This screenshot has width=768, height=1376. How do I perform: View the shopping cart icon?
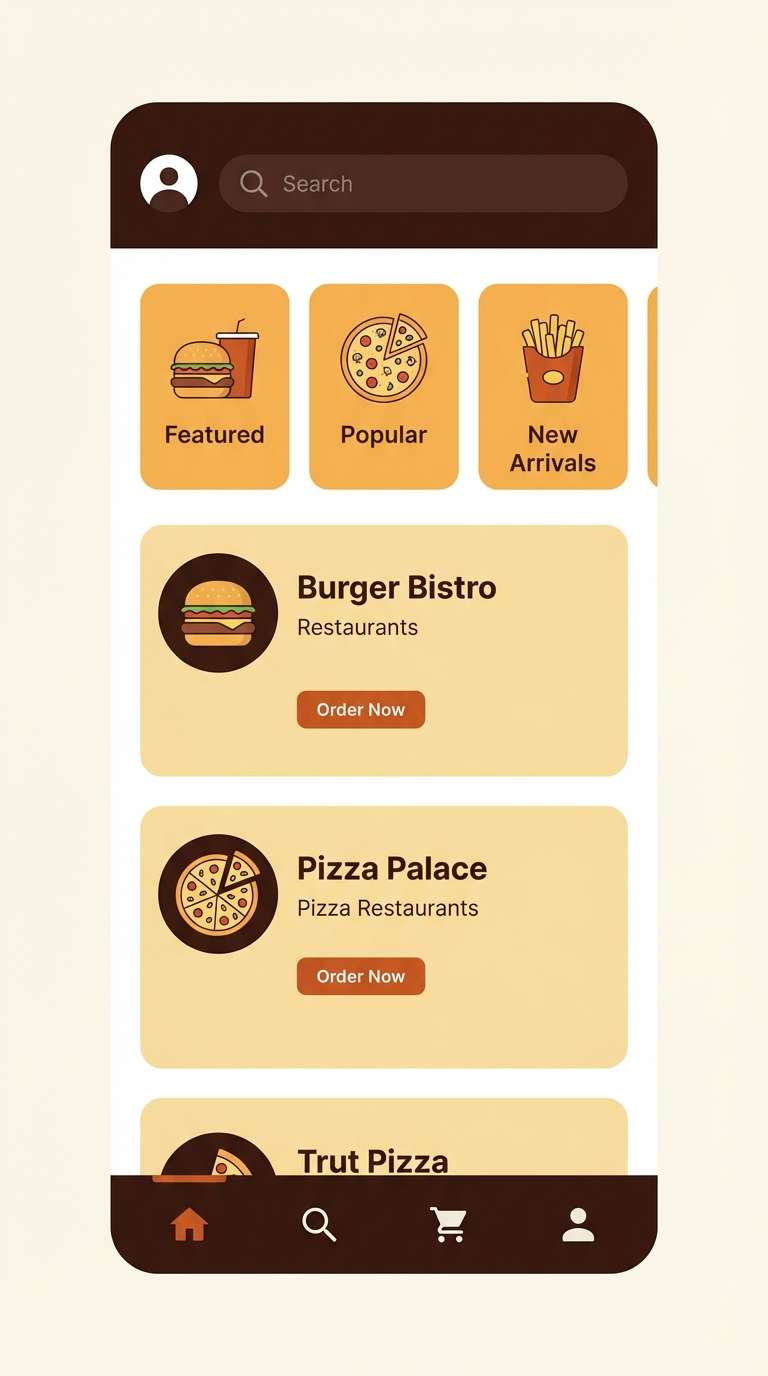[x=448, y=1224]
